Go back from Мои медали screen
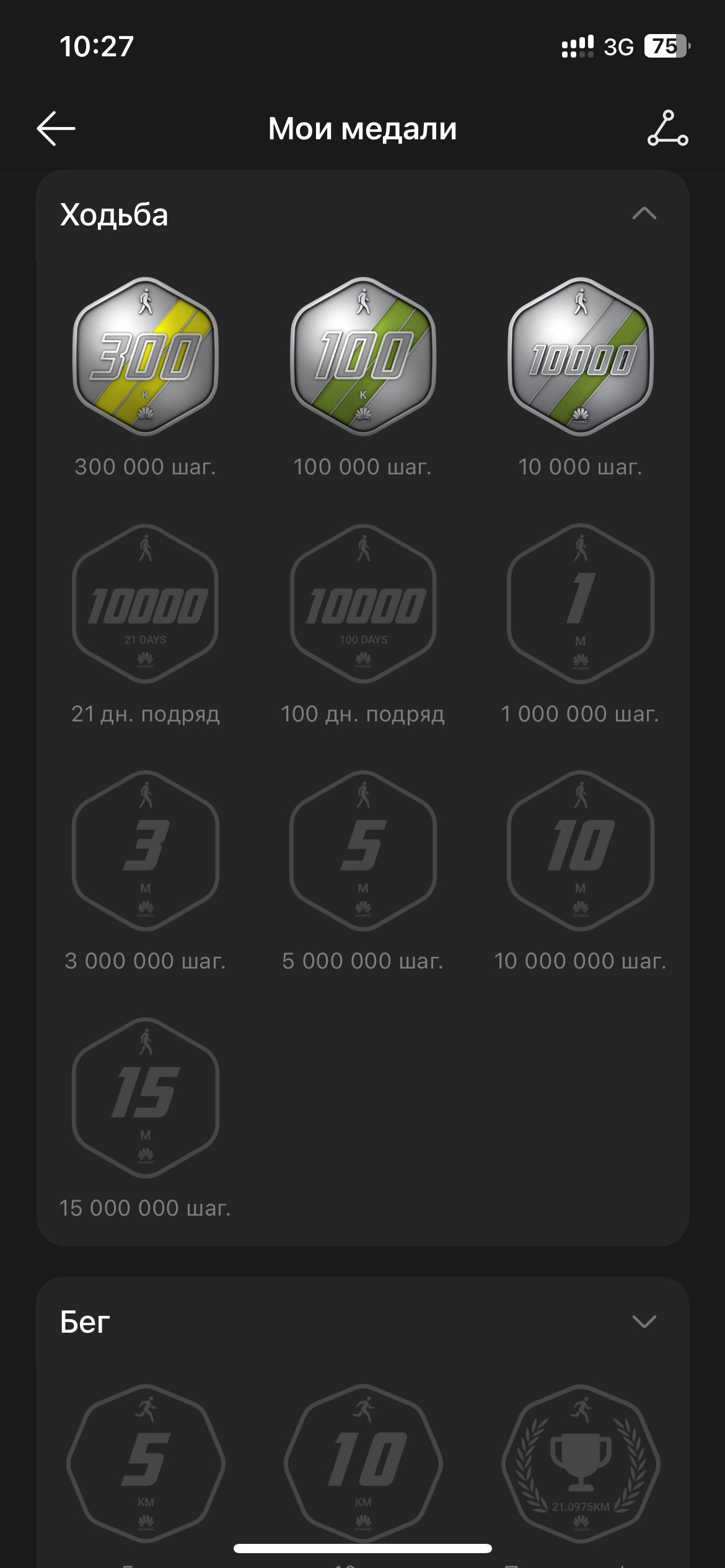The width and height of the screenshot is (725, 1568). coord(56,129)
